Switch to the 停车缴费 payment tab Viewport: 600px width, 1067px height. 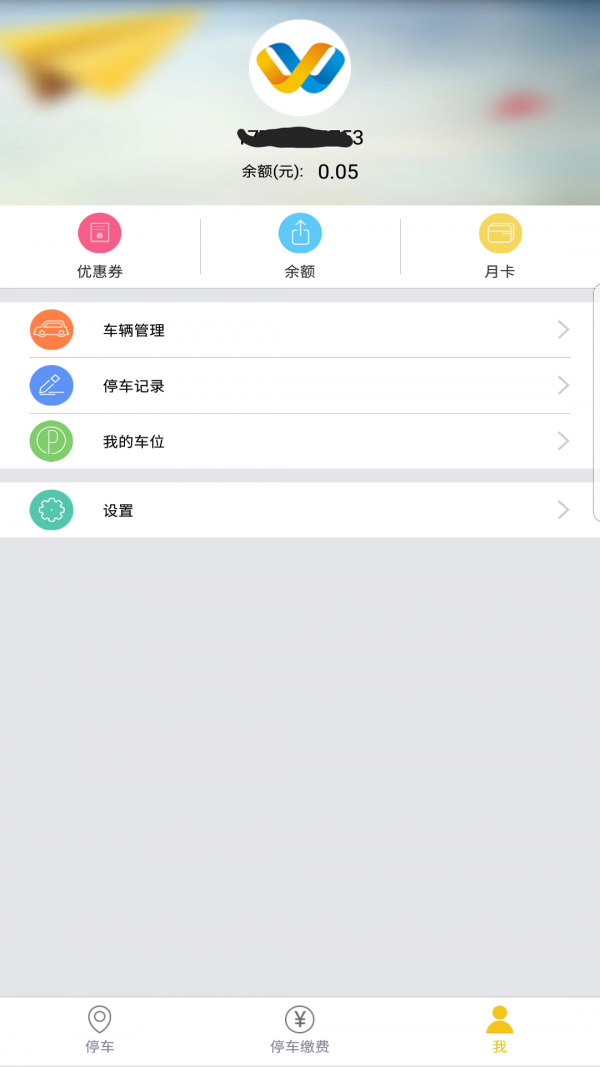point(300,1031)
